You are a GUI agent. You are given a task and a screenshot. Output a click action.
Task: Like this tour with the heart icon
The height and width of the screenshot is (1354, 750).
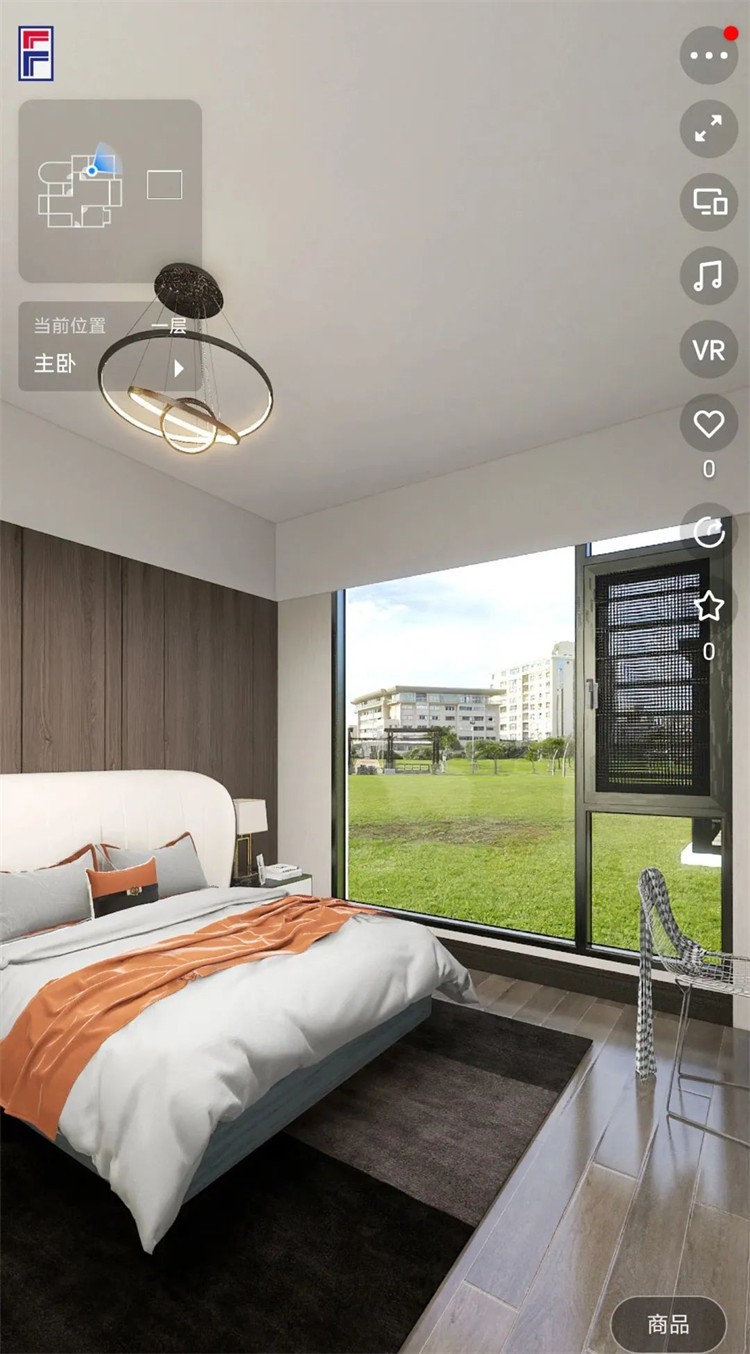pos(709,424)
